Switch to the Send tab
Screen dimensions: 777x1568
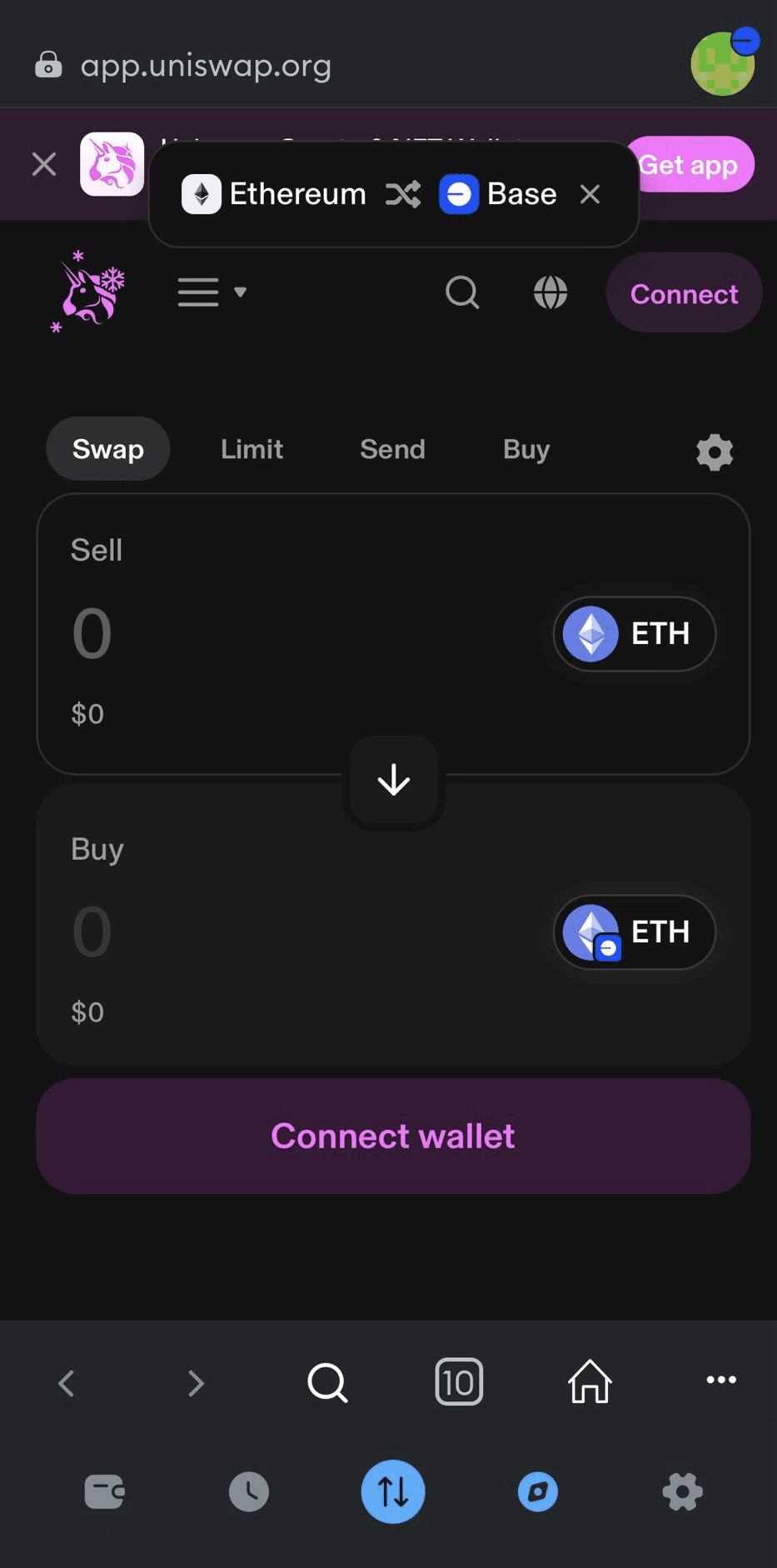pos(392,449)
